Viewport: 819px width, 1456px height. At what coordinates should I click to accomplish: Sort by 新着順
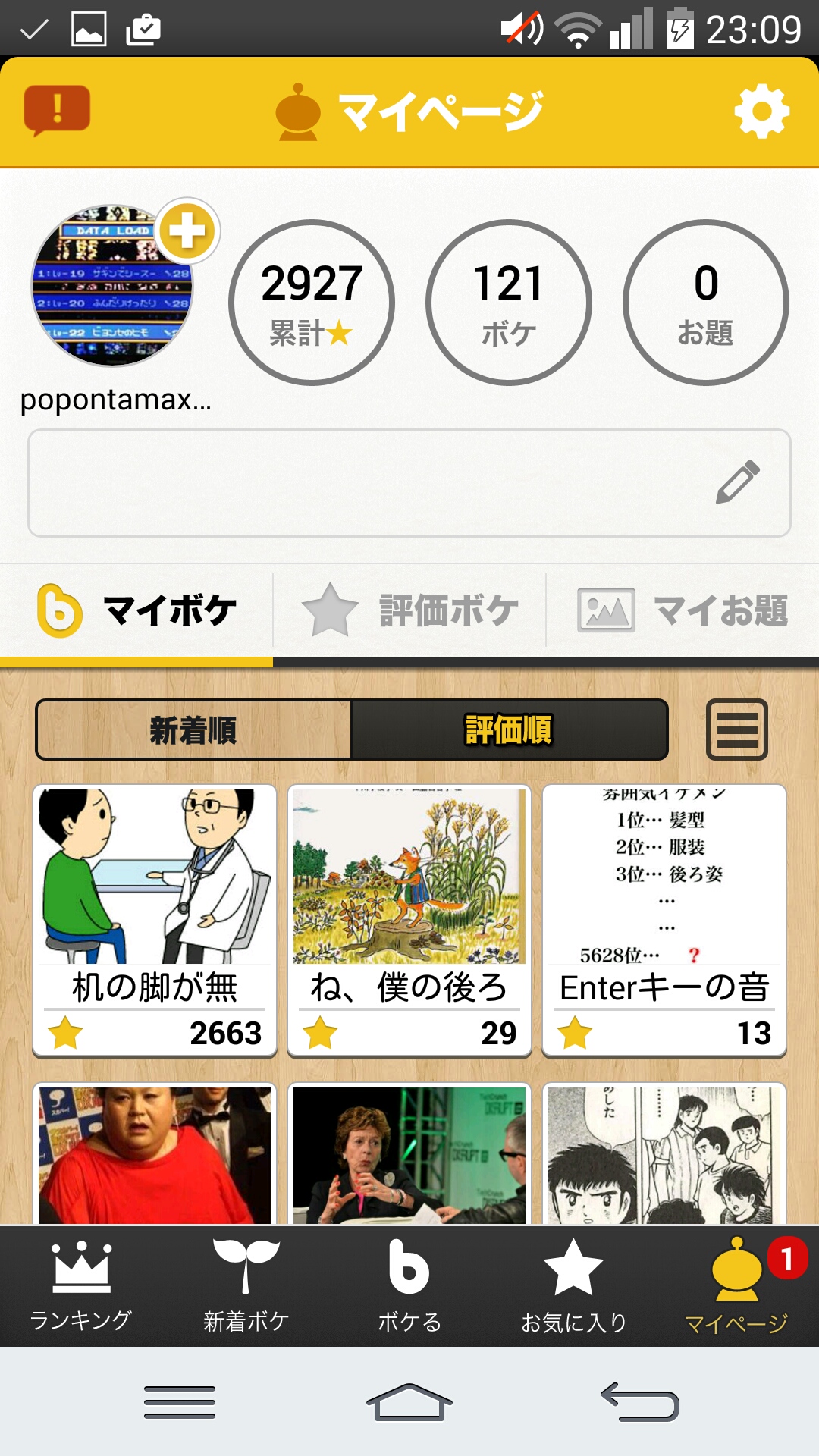point(193,730)
